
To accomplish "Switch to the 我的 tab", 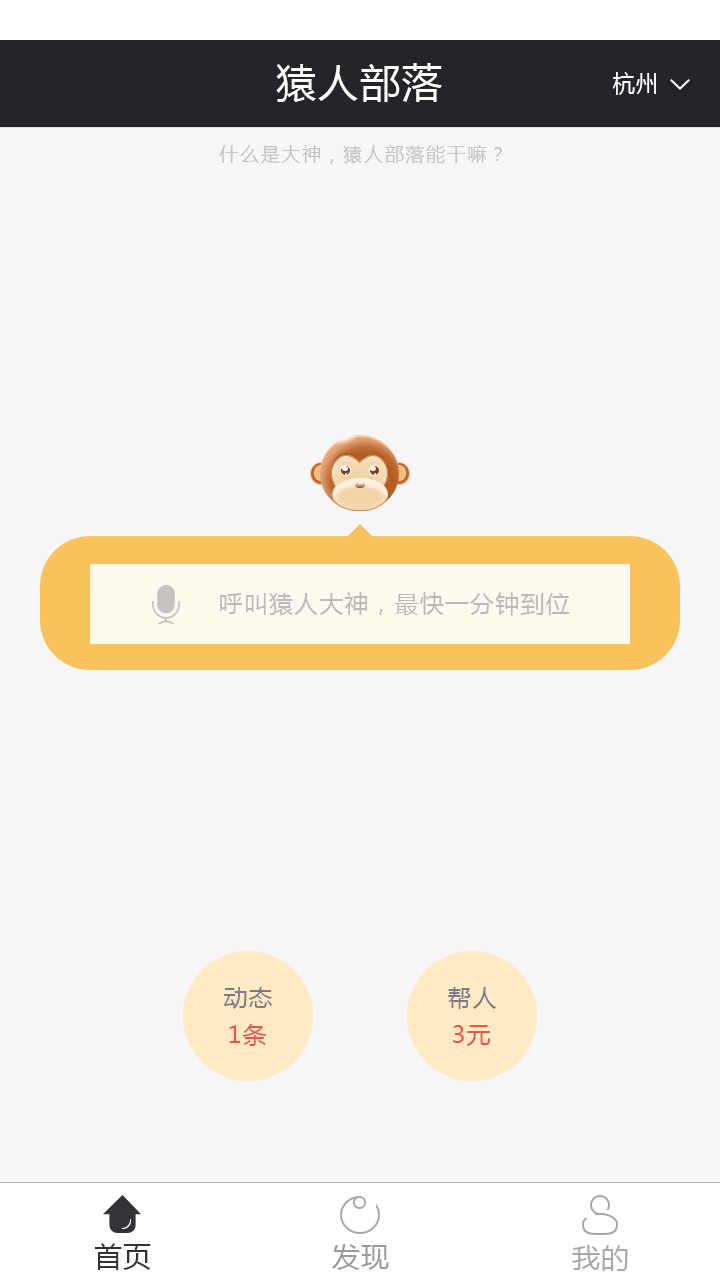I will [599, 1232].
